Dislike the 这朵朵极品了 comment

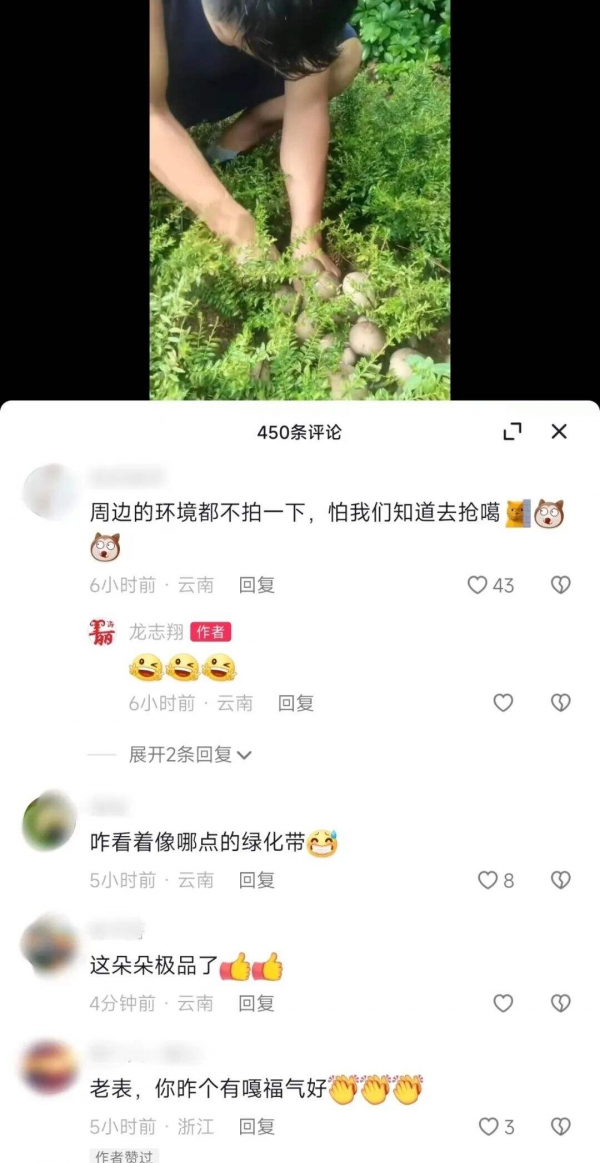coord(561,1003)
